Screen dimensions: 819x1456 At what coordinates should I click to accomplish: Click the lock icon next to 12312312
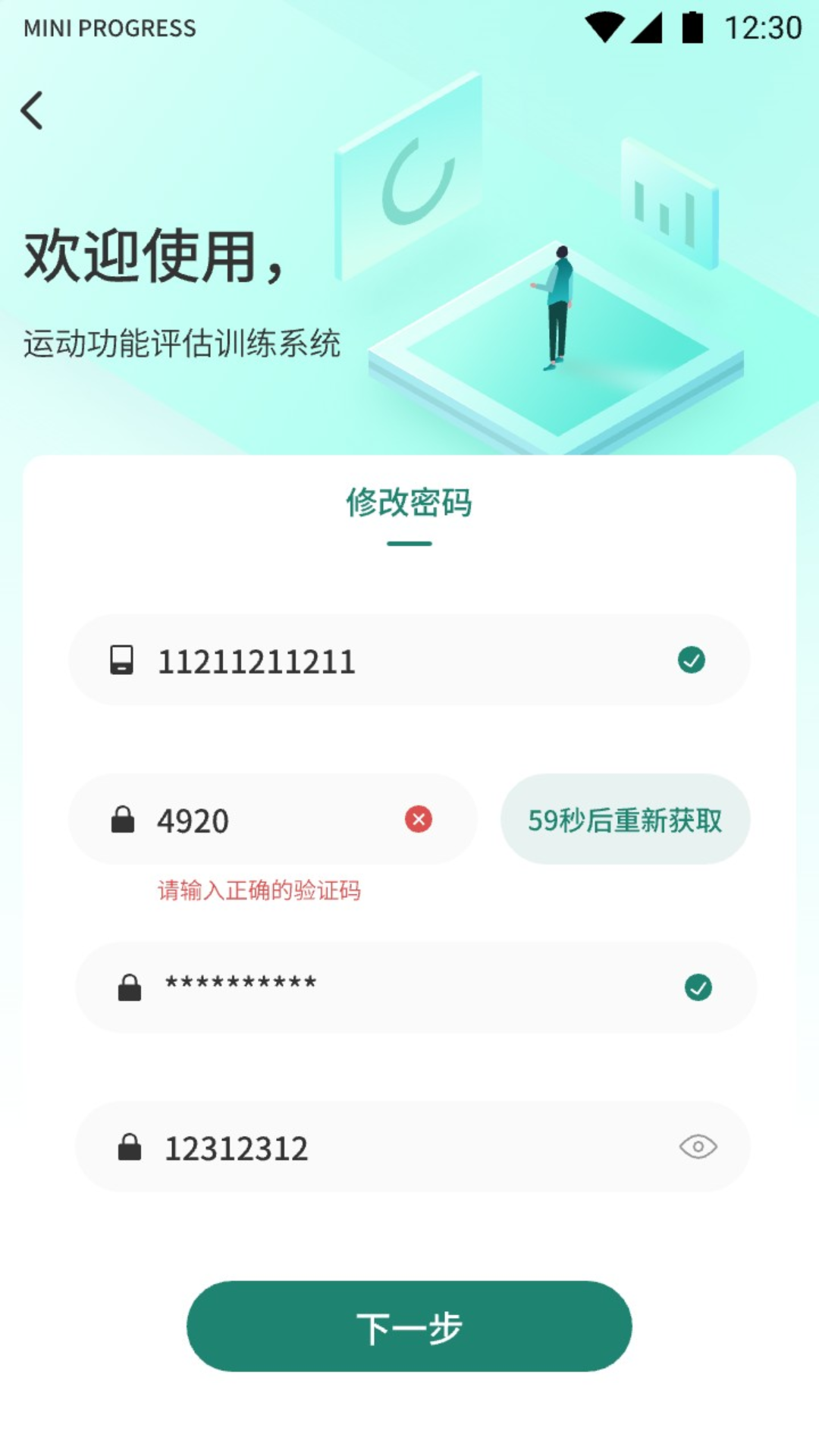(130, 1147)
